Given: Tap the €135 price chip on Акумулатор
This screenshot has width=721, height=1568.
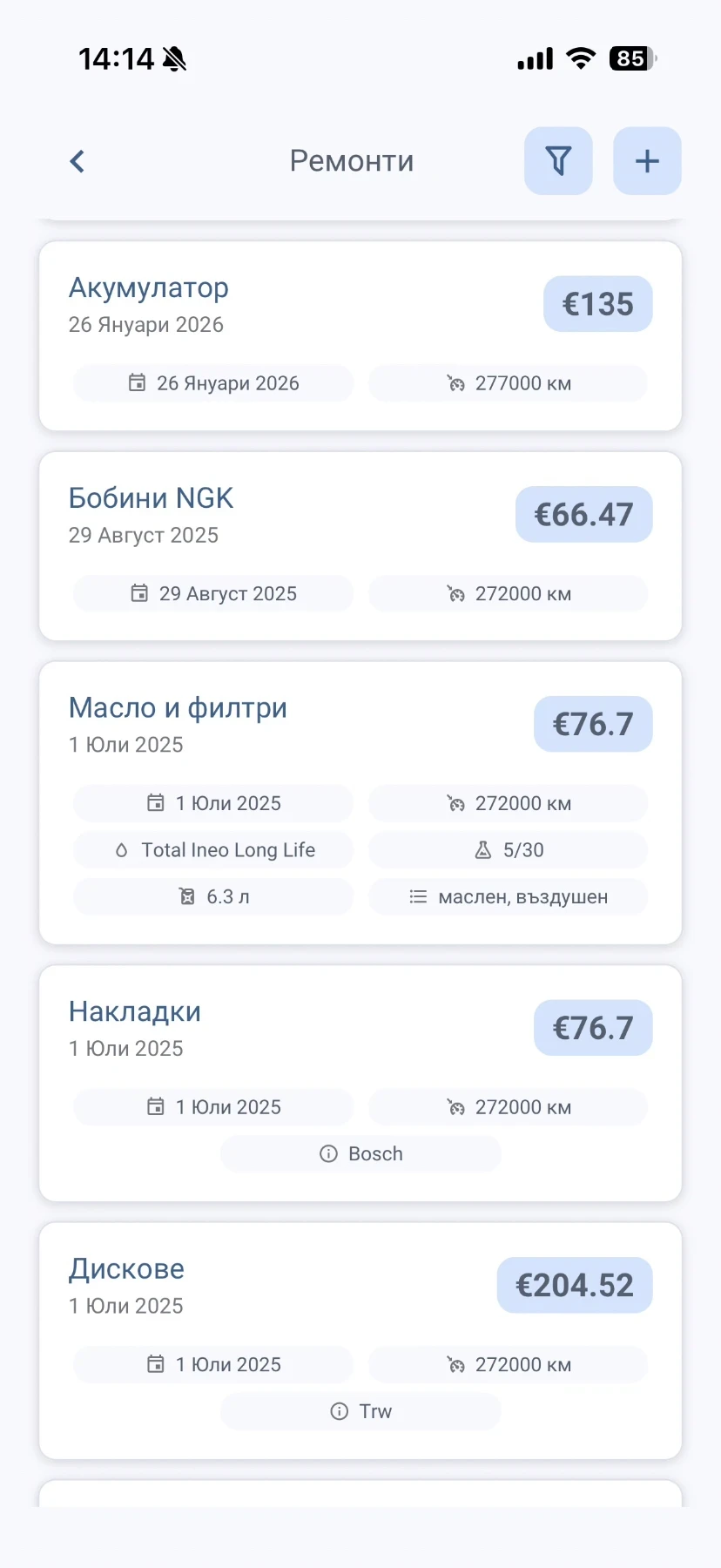Looking at the screenshot, I should tap(597, 303).
